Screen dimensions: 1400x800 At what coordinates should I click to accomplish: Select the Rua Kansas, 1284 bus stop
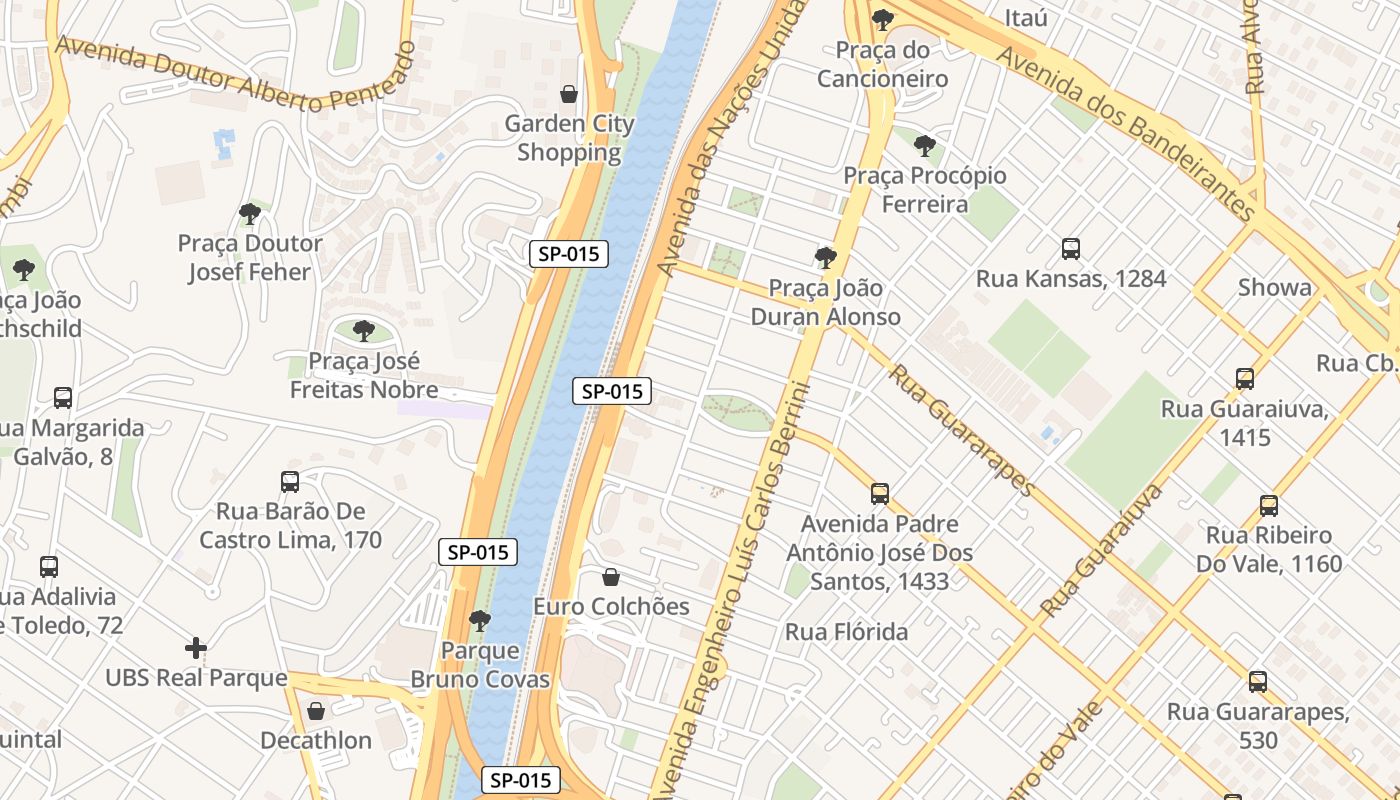click(1071, 248)
